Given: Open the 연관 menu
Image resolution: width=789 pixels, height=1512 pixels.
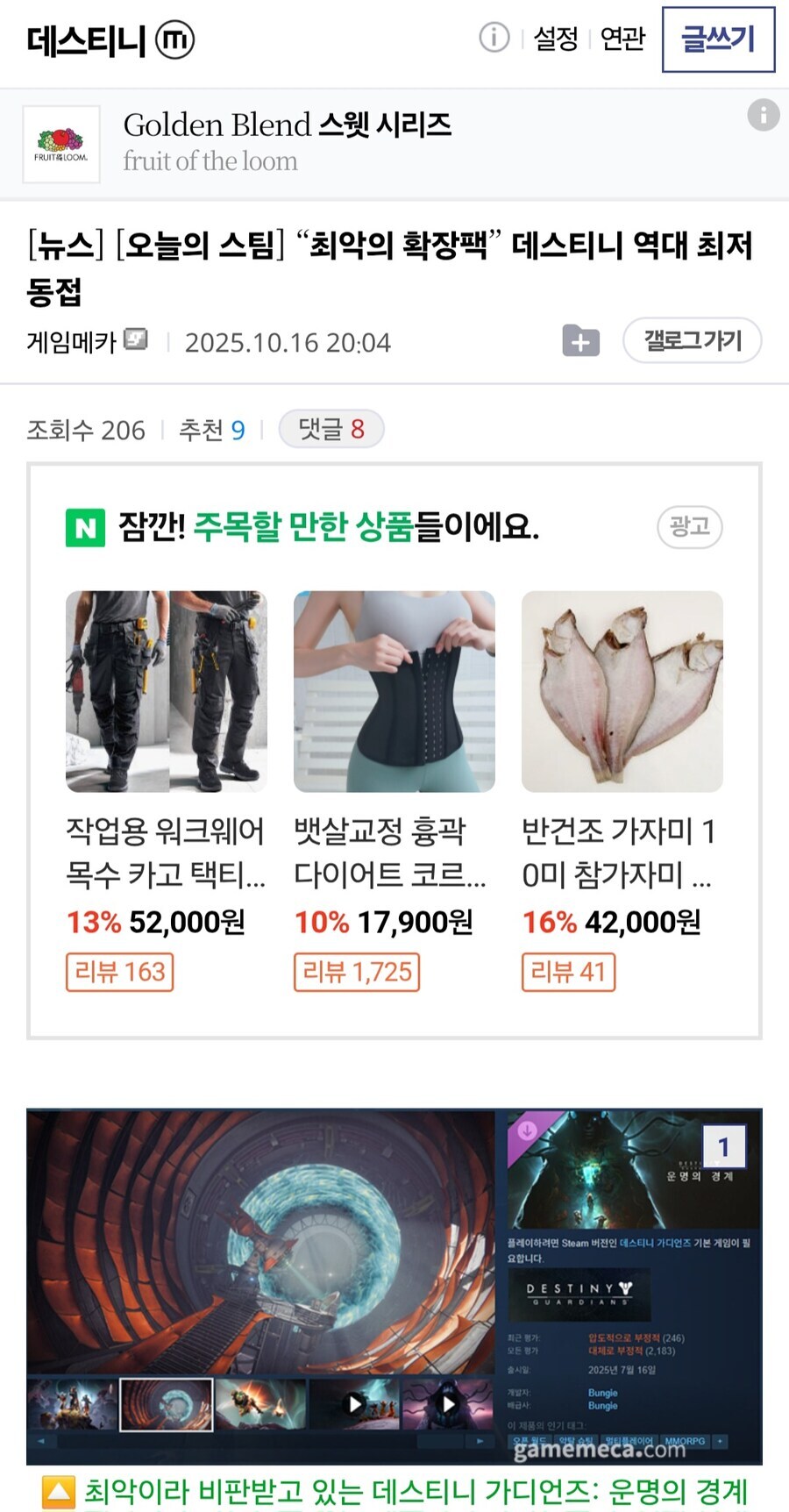Looking at the screenshot, I should coord(622,38).
